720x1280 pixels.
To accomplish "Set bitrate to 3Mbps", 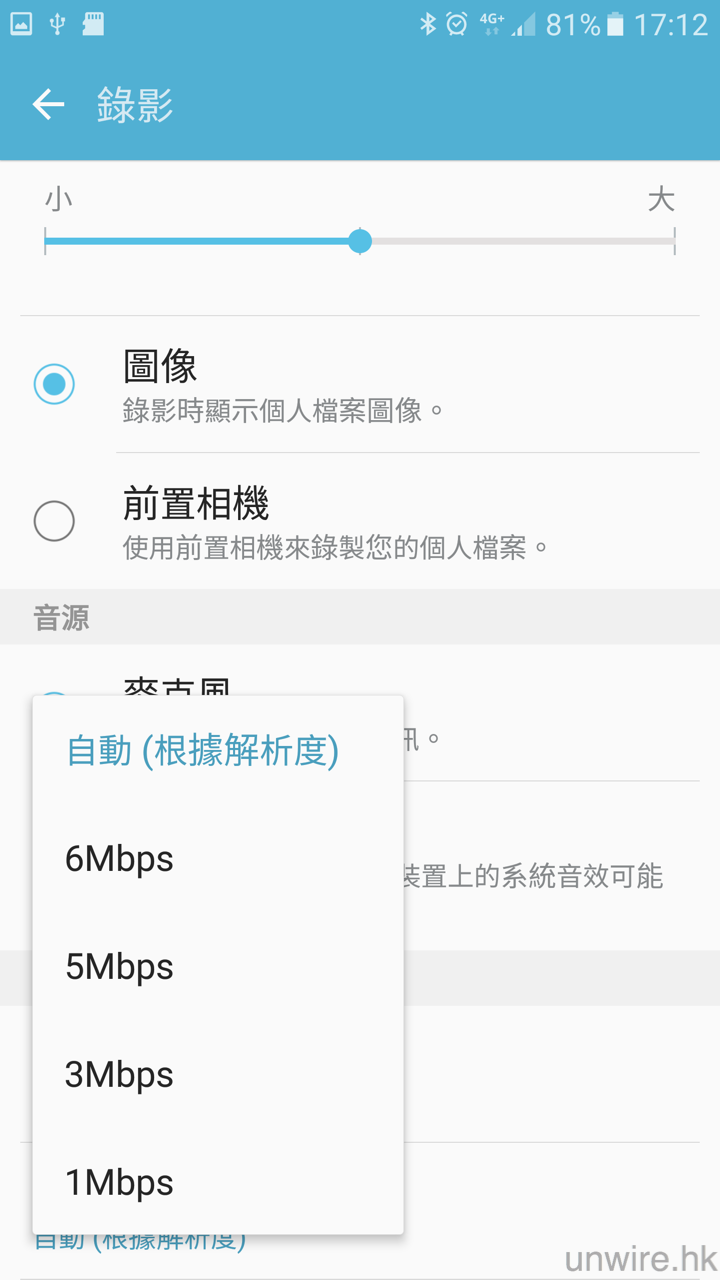I will (120, 1075).
